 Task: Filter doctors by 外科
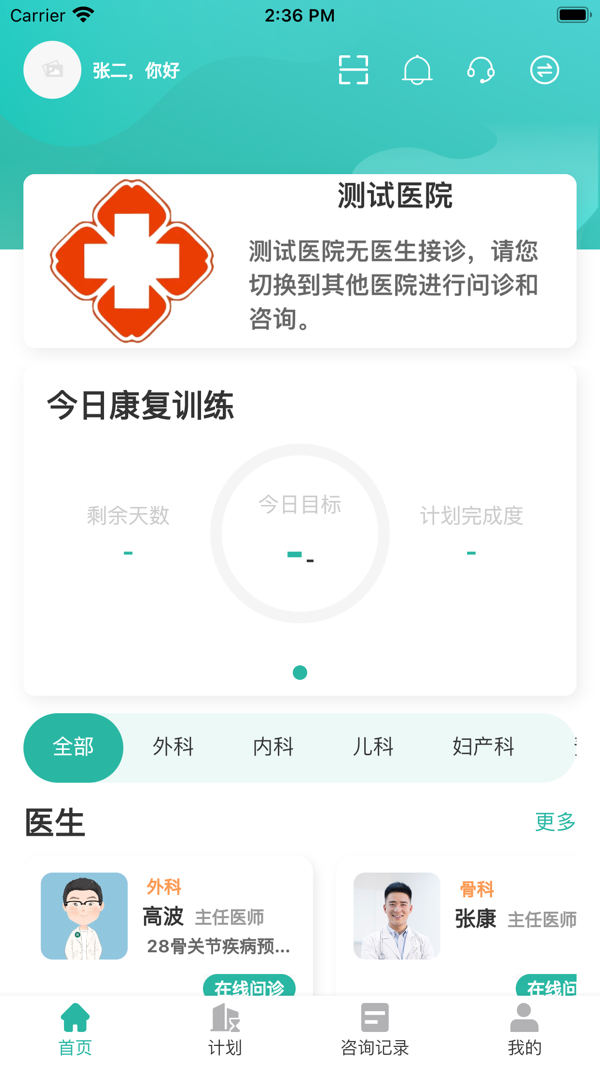[173, 747]
